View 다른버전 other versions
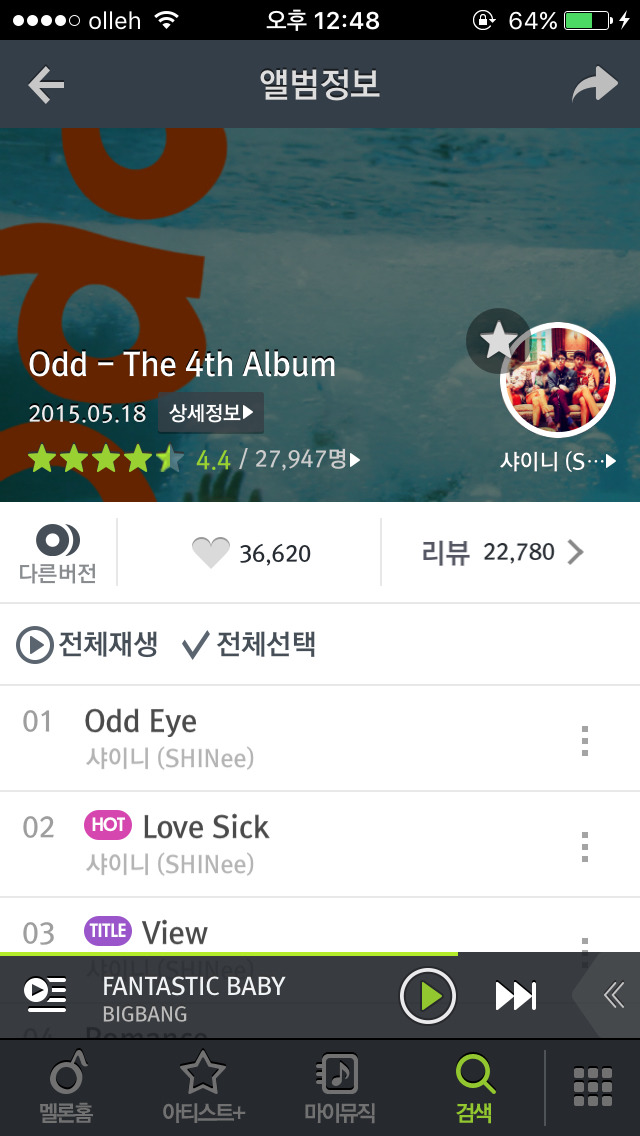This screenshot has width=640, height=1136. [x=58, y=553]
